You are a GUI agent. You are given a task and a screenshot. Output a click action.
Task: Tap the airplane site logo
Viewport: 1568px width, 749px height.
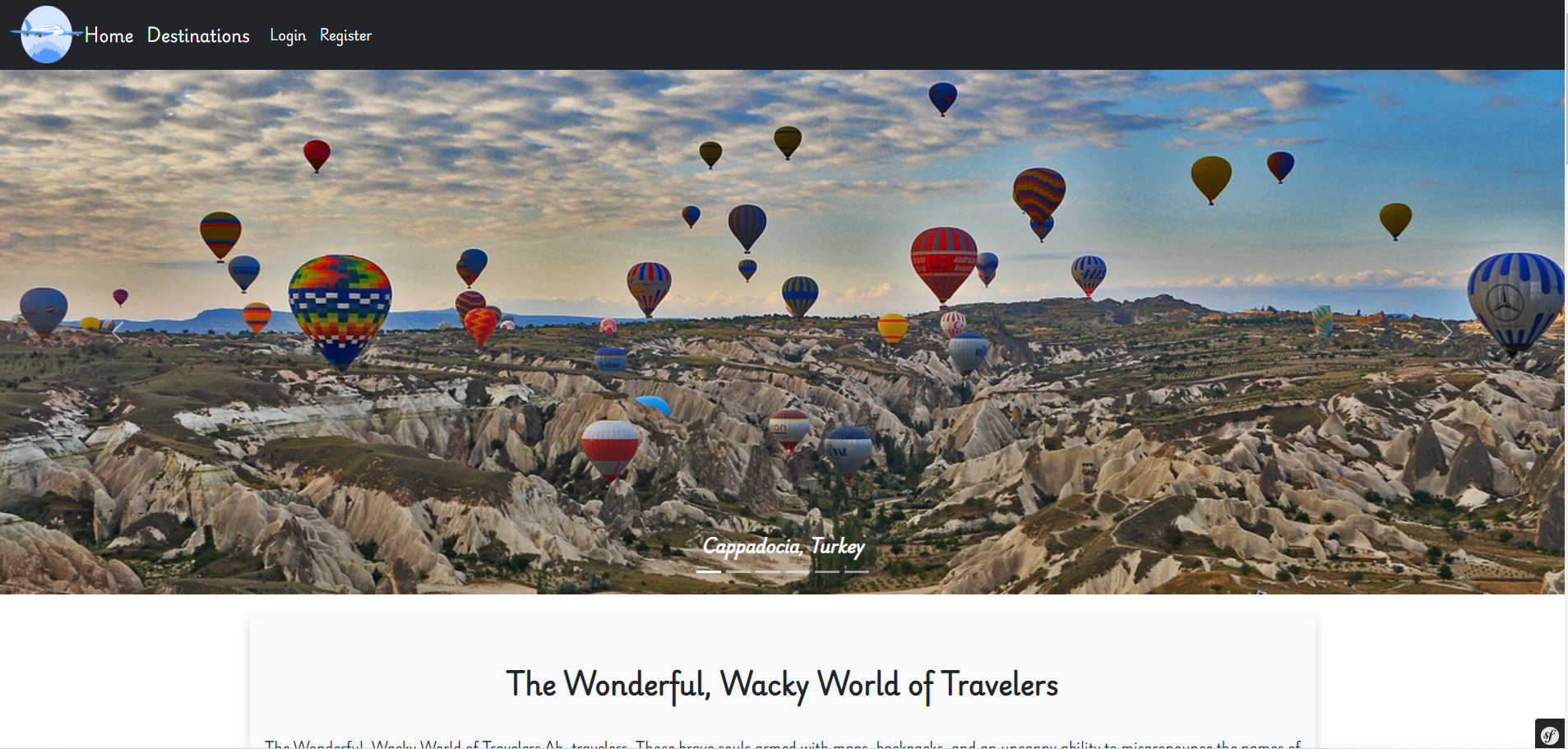tap(46, 35)
